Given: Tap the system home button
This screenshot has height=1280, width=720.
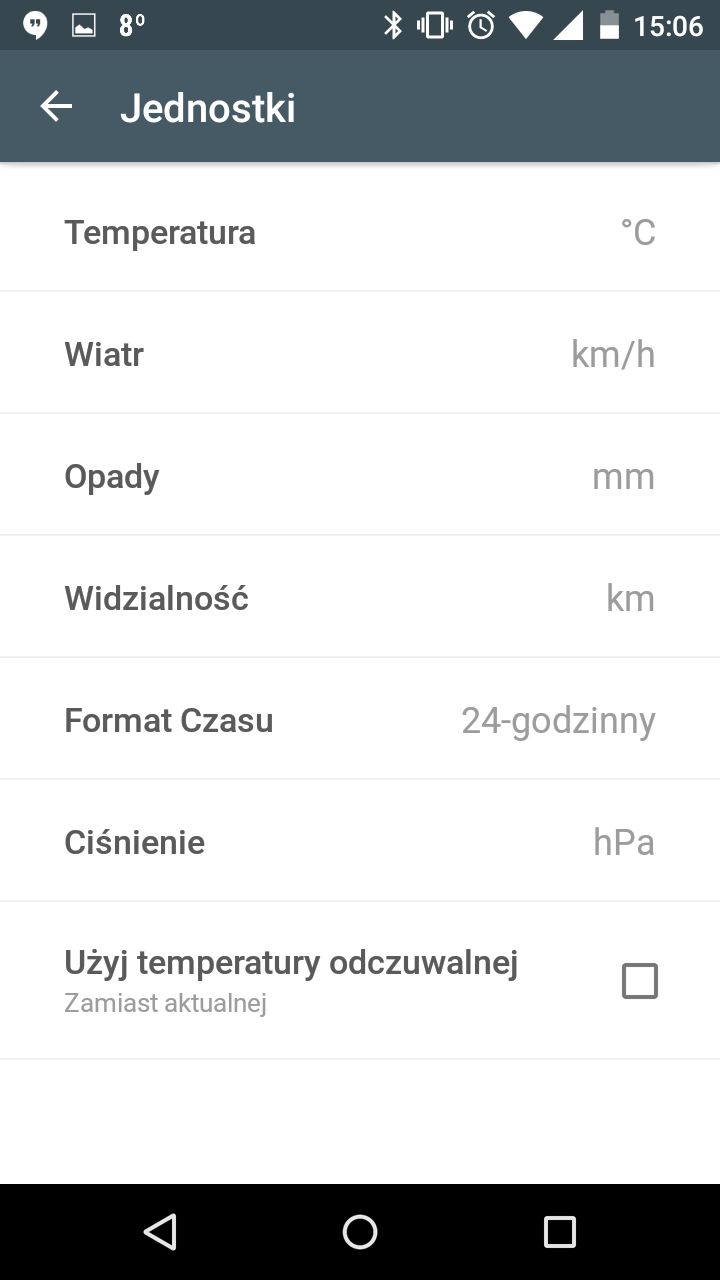Looking at the screenshot, I should tap(360, 1232).
